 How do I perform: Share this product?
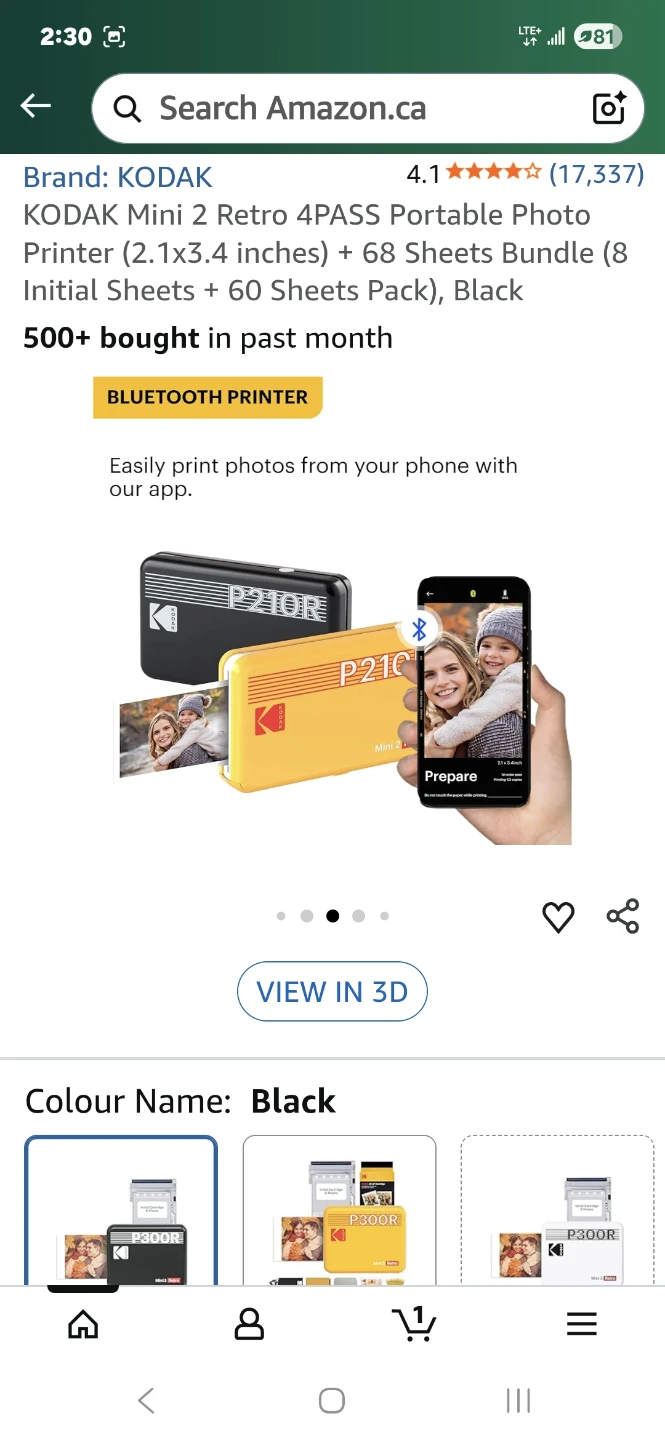(623, 916)
